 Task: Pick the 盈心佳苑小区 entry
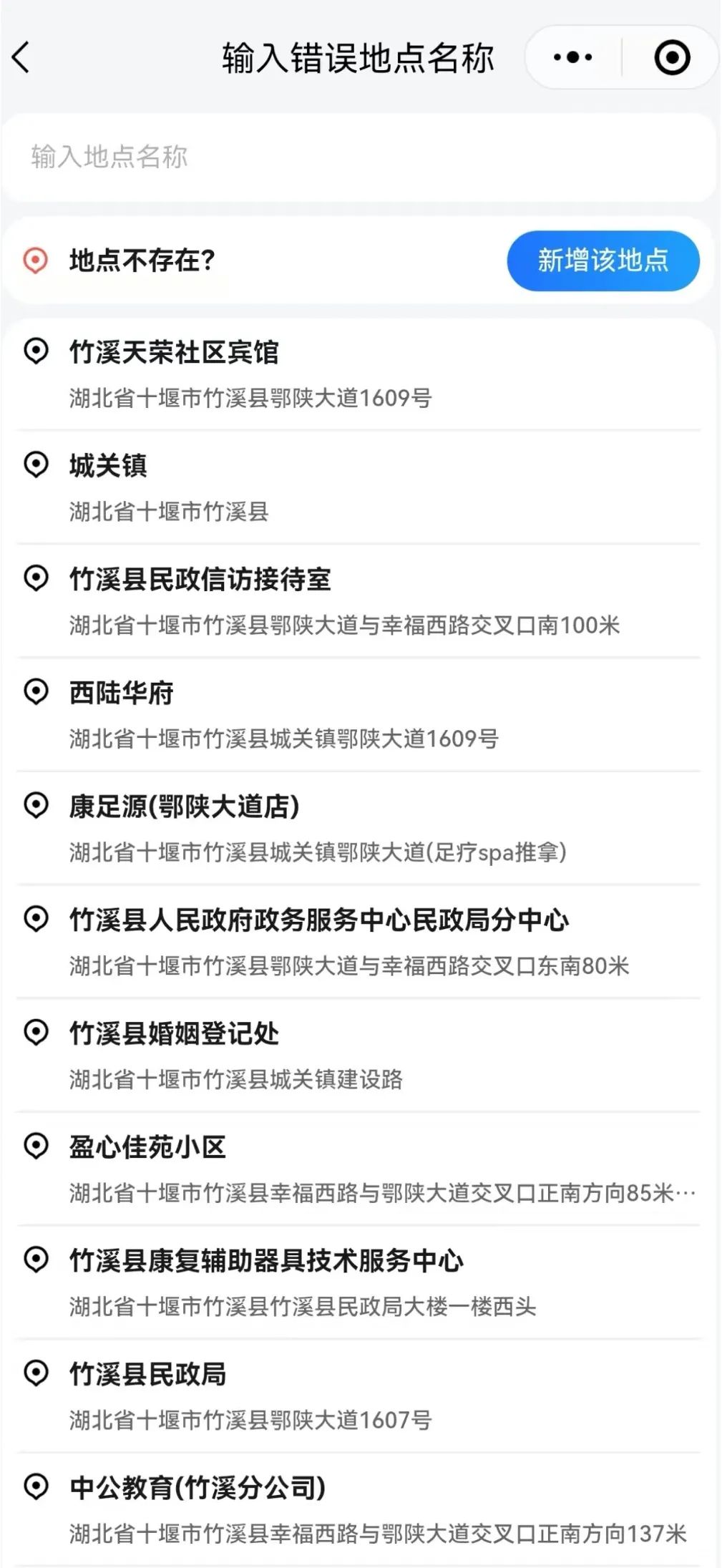pyautogui.click(x=359, y=1169)
